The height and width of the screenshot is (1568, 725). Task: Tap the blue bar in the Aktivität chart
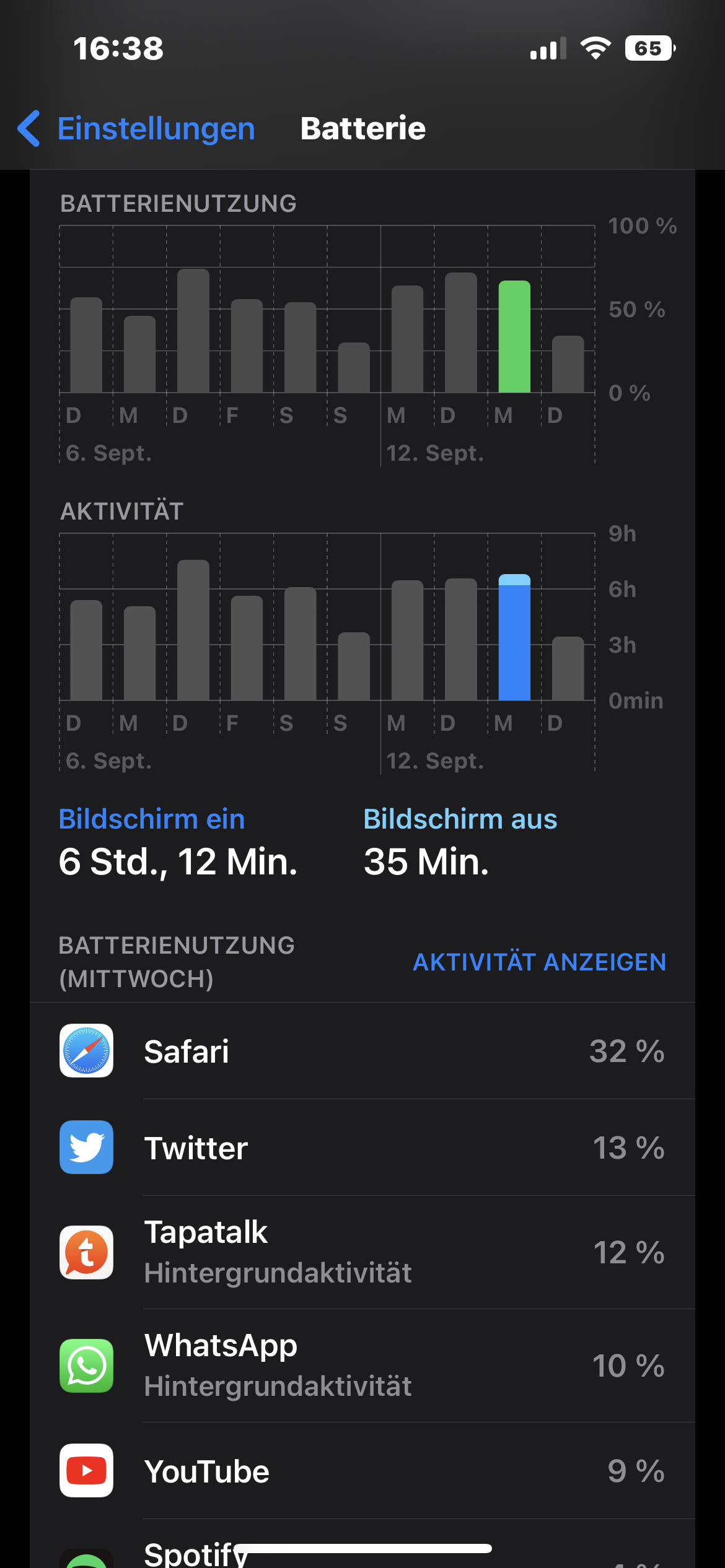pyautogui.click(x=514, y=638)
